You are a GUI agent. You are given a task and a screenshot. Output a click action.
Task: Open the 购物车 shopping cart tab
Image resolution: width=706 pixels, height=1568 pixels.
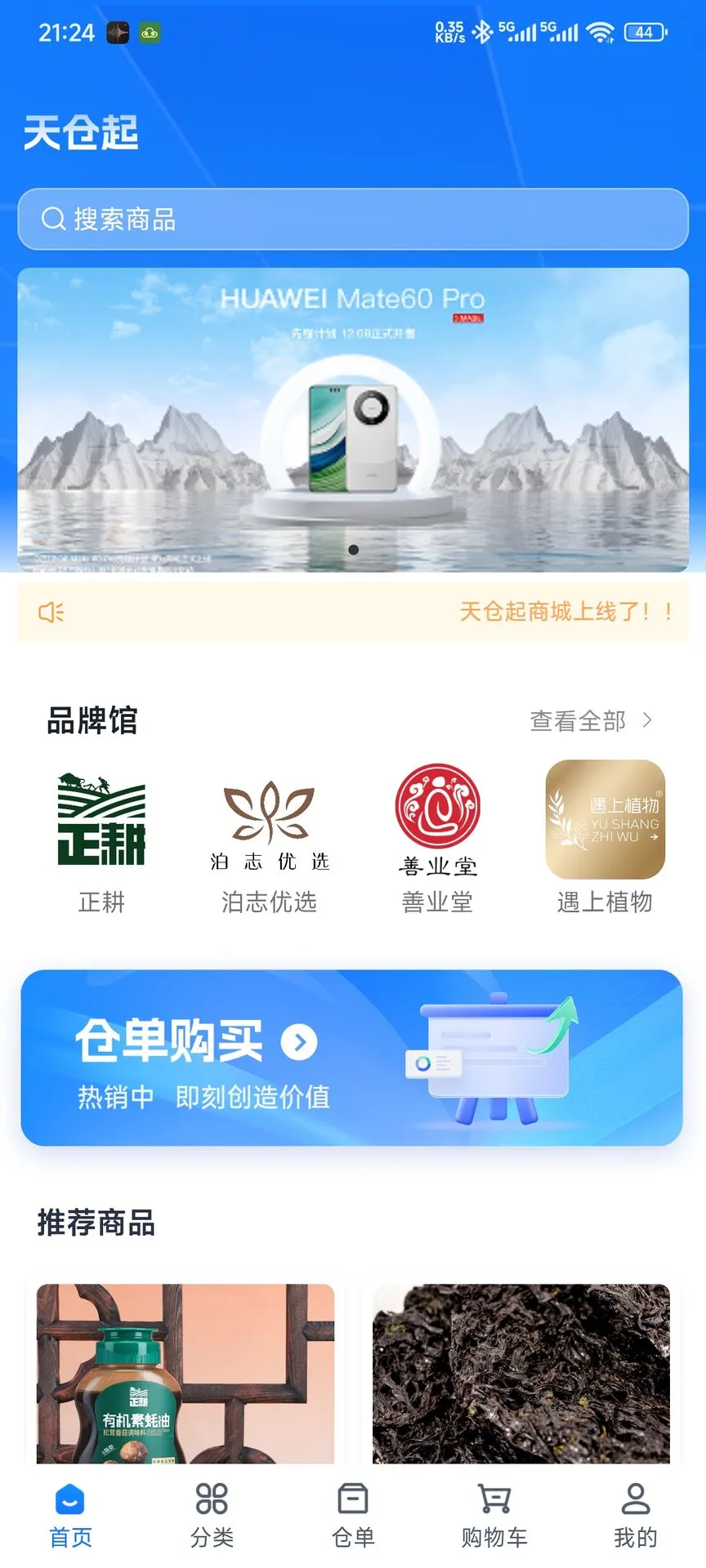pyautogui.click(x=494, y=1516)
